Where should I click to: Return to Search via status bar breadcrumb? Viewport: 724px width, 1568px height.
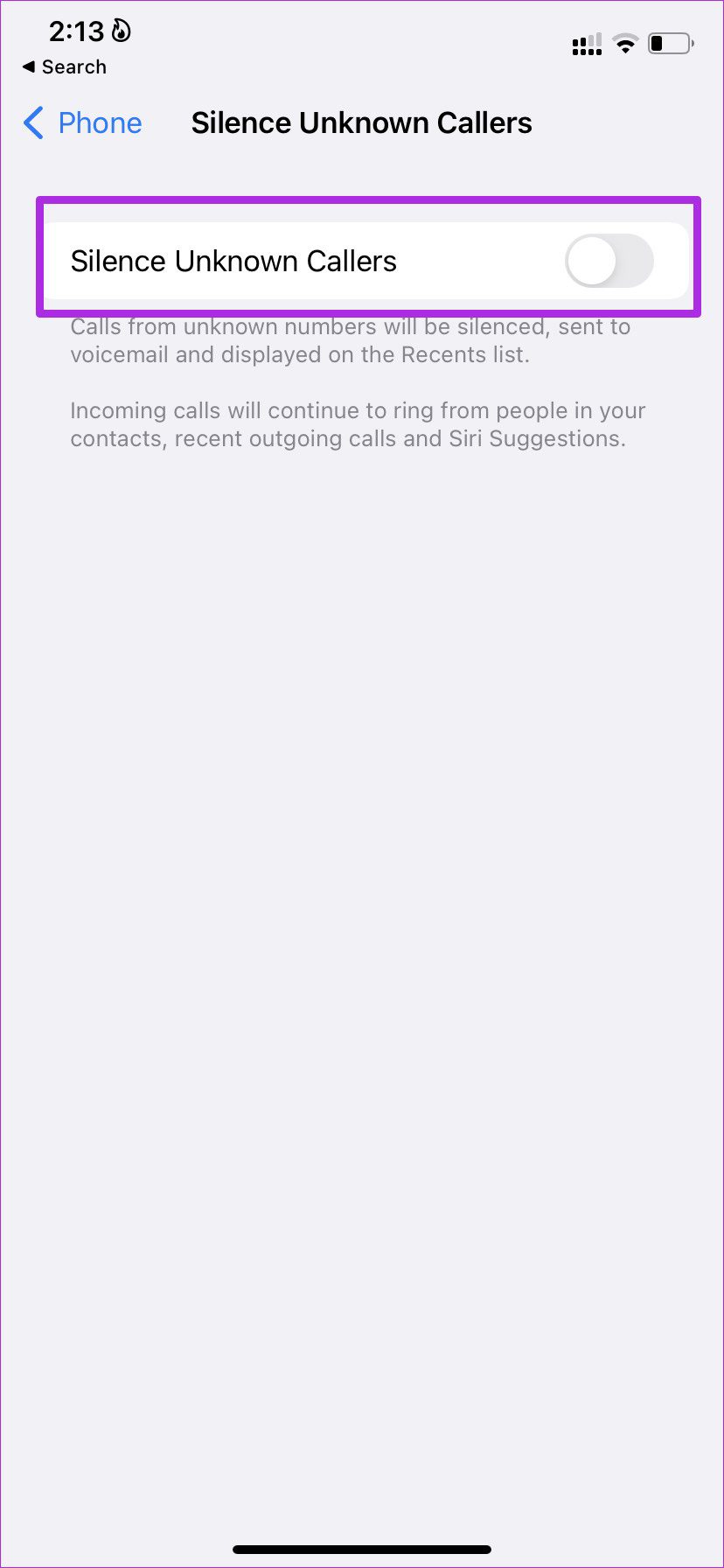(65, 67)
